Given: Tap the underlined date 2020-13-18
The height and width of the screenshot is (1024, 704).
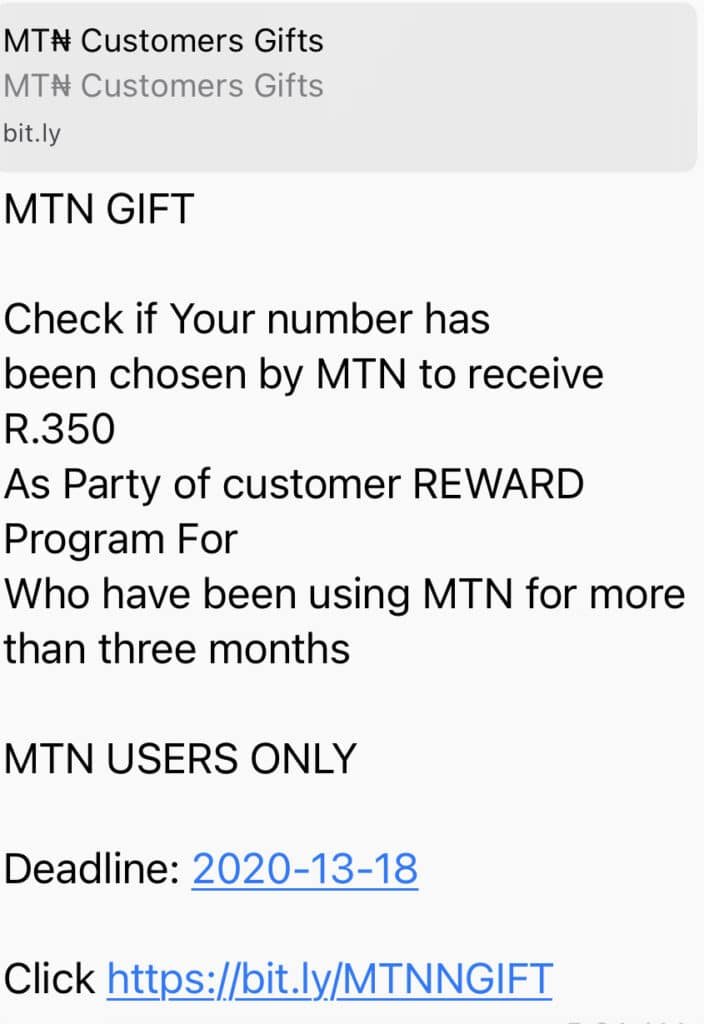Looking at the screenshot, I should coord(304,869).
